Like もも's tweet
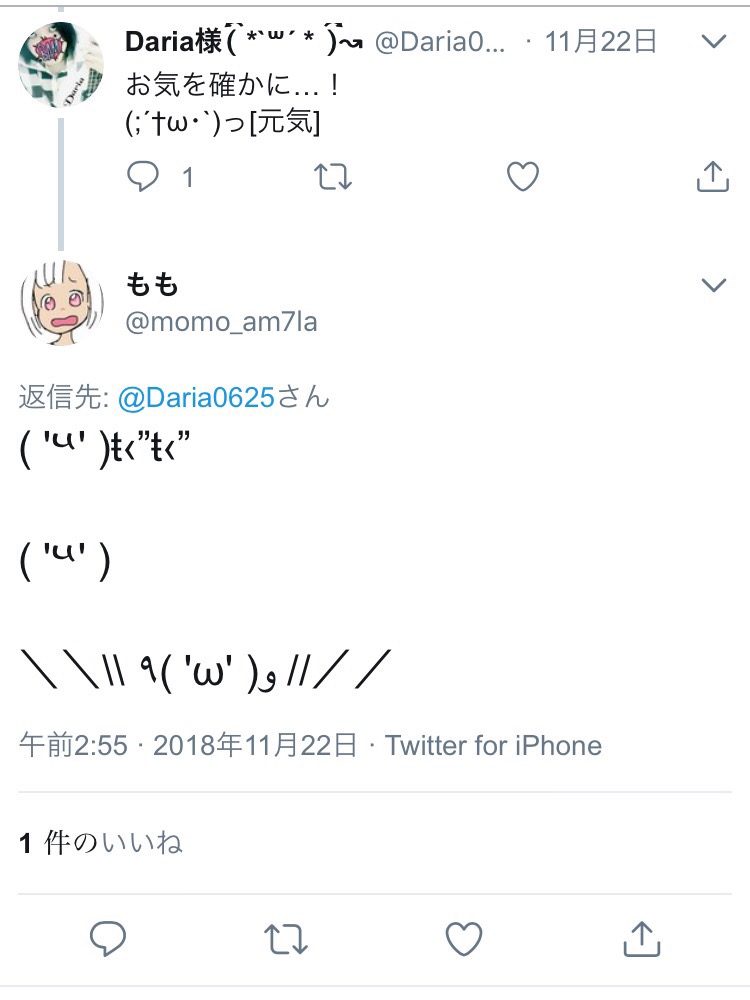The image size is (750, 1000). (x=463, y=939)
